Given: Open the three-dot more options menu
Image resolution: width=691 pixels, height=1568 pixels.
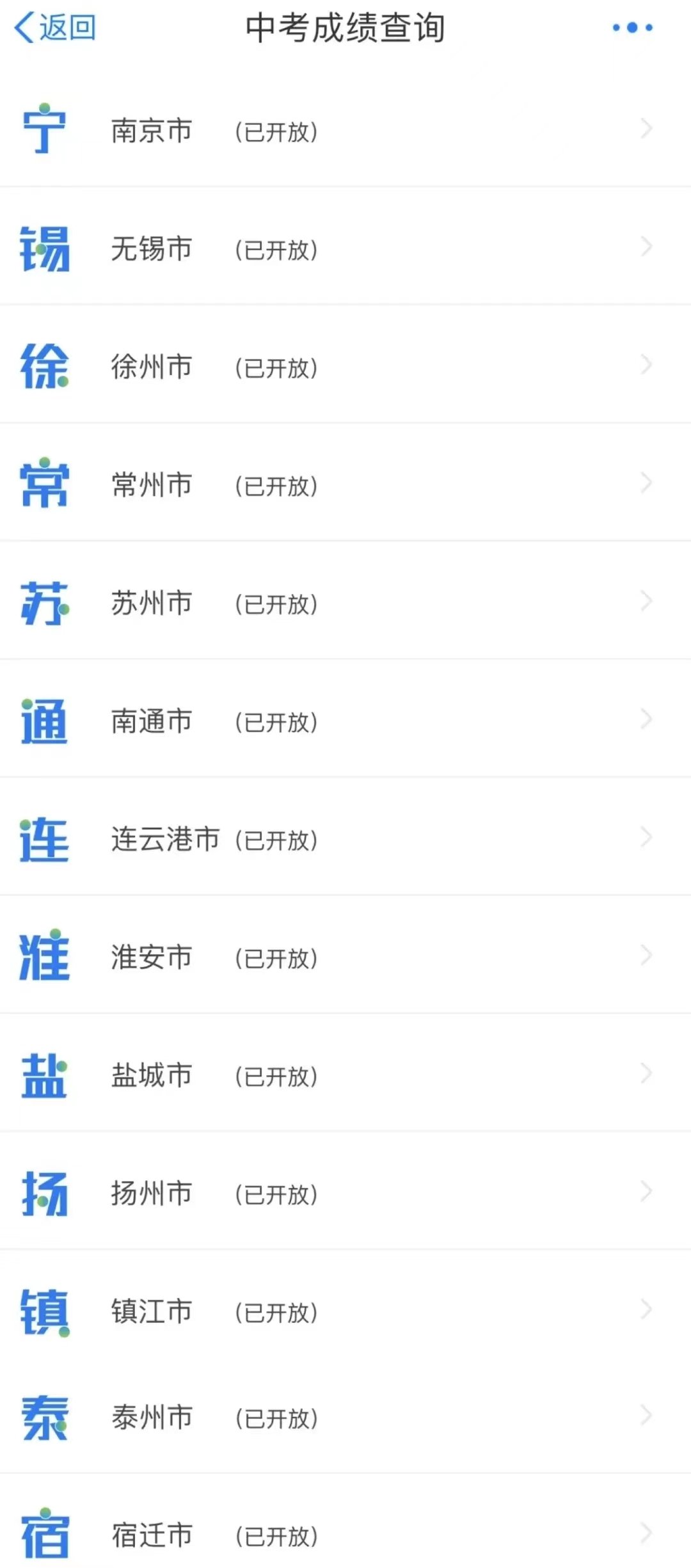Looking at the screenshot, I should tap(632, 28).
